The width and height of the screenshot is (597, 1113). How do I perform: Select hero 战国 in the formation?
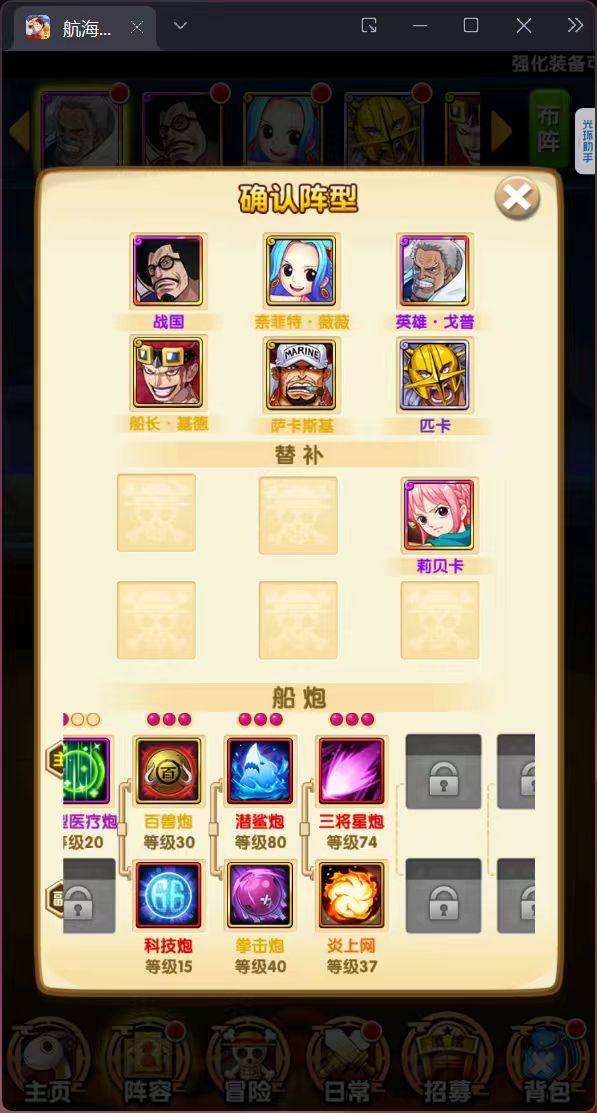point(168,270)
